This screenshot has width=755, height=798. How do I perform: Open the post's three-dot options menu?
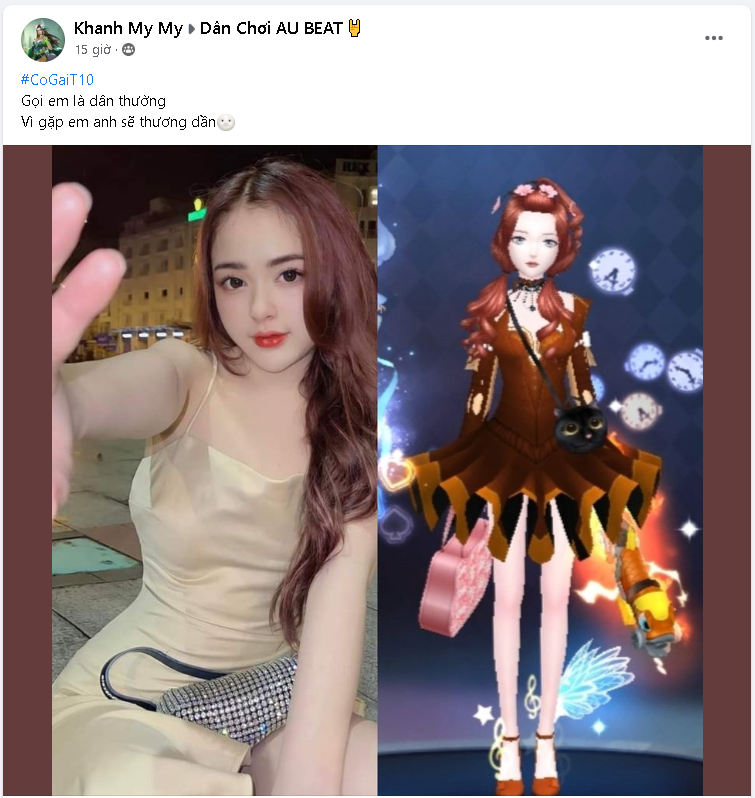tap(713, 38)
